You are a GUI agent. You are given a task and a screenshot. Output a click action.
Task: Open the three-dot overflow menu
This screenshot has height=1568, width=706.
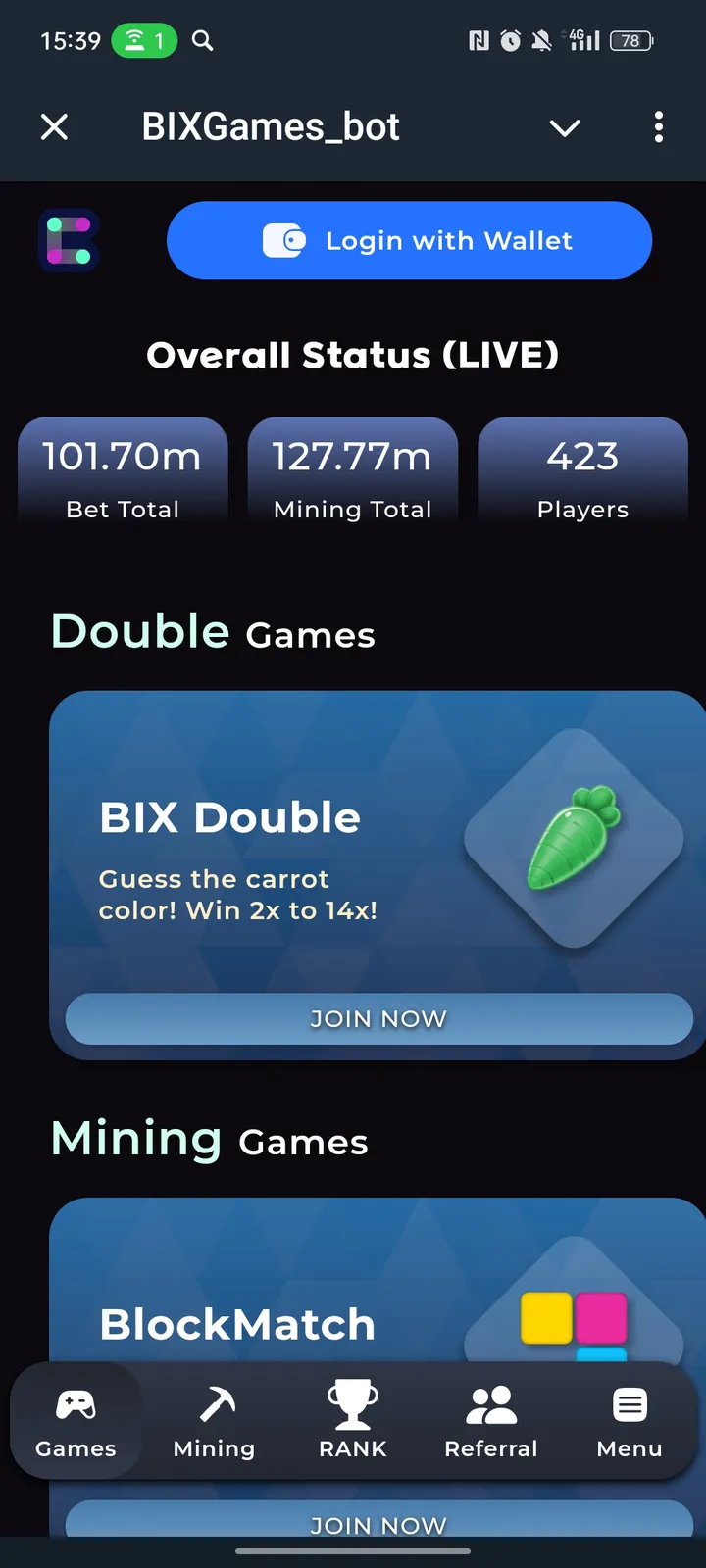click(659, 127)
